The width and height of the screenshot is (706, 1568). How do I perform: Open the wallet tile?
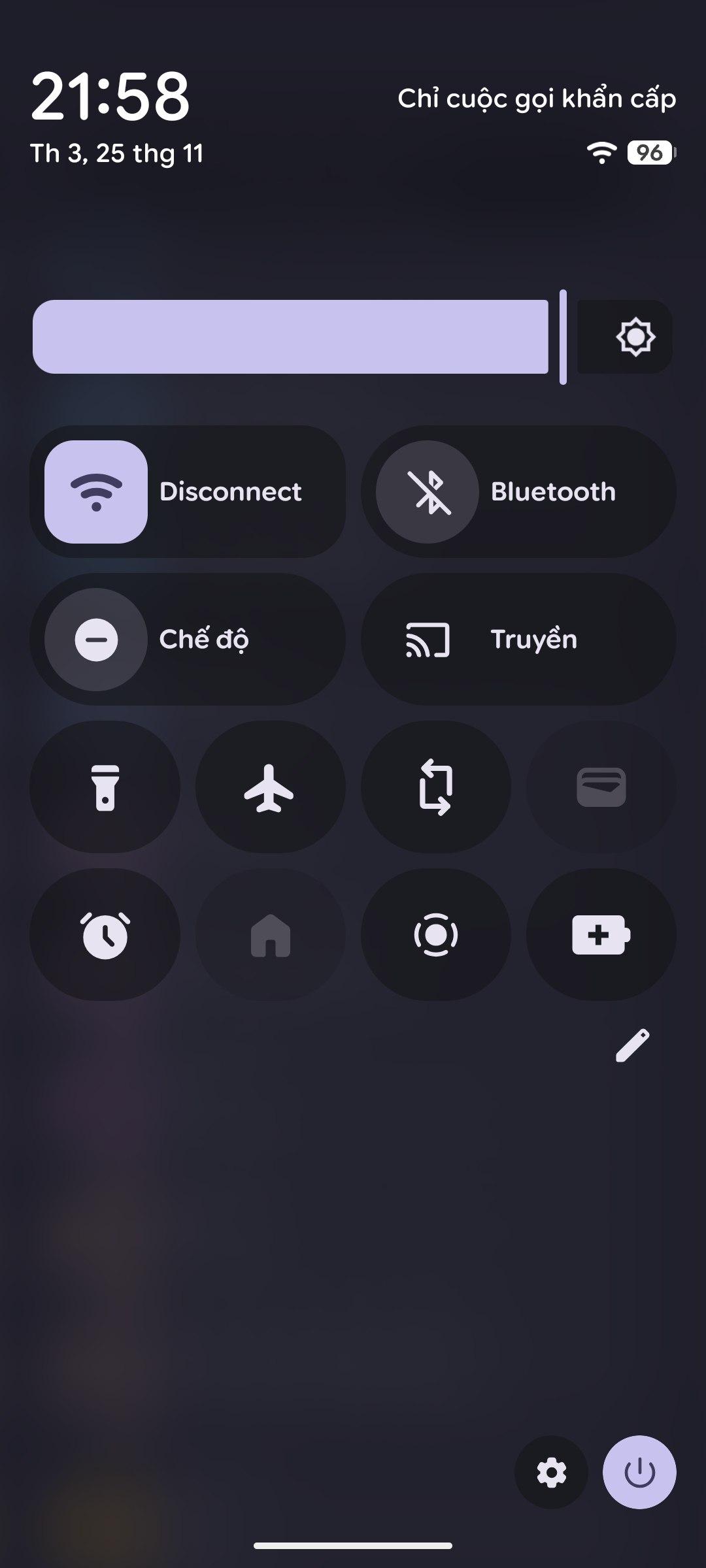click(601, 787)
